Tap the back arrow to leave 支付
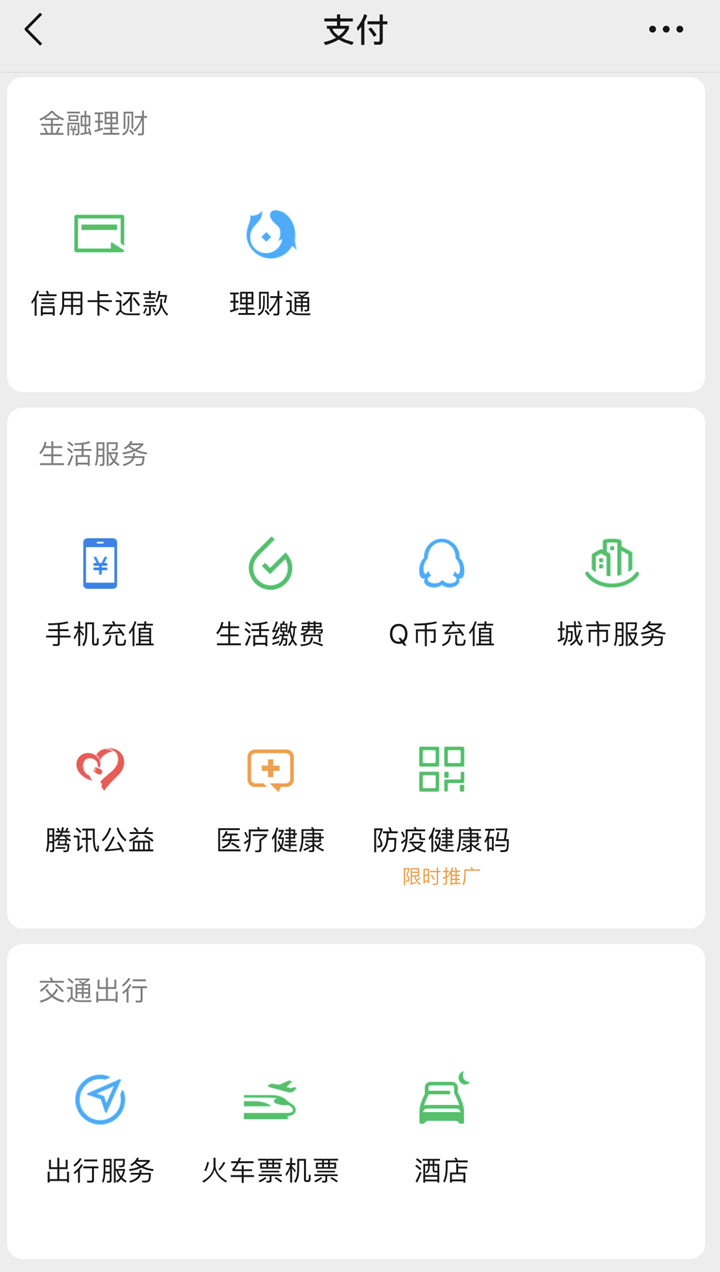 tap(30, 30)
